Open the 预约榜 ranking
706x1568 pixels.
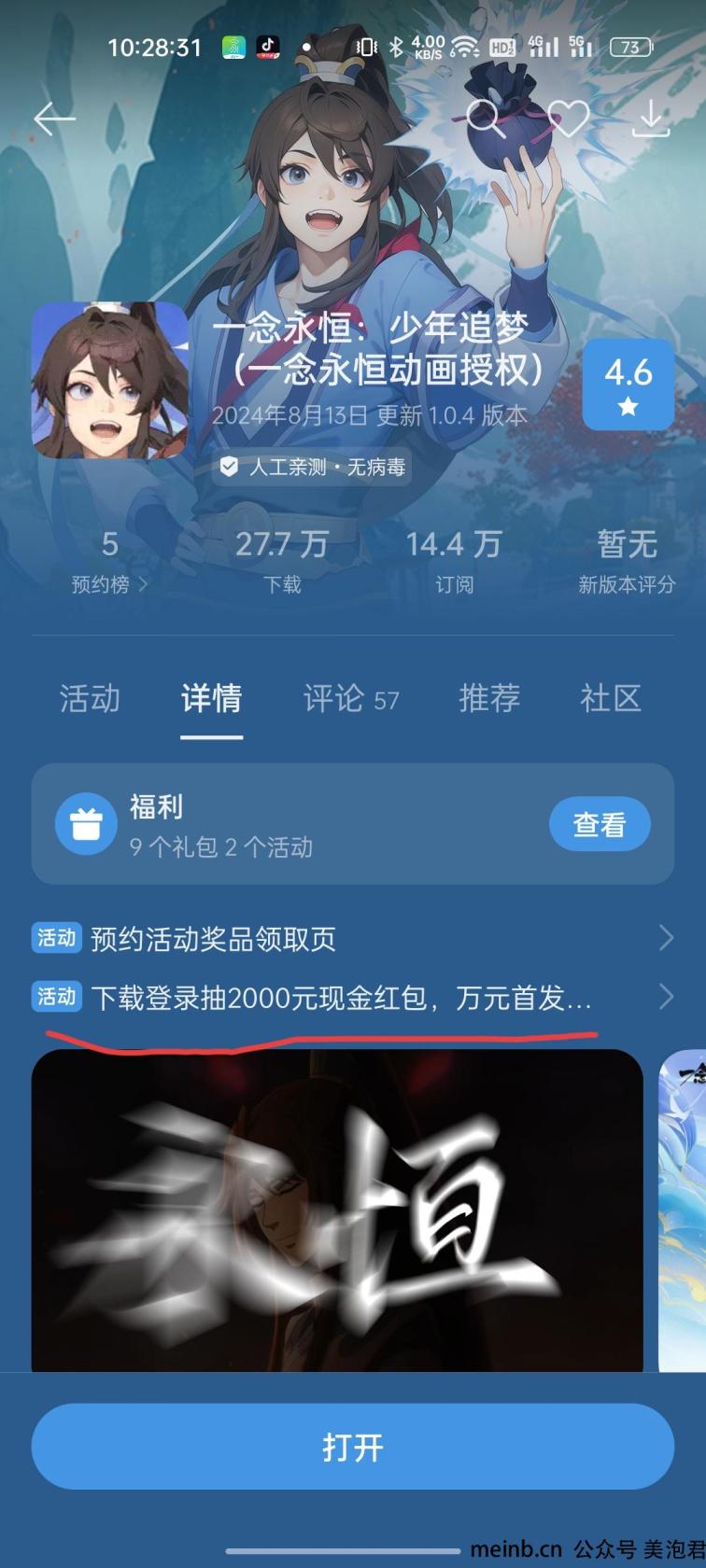[109, 562]
